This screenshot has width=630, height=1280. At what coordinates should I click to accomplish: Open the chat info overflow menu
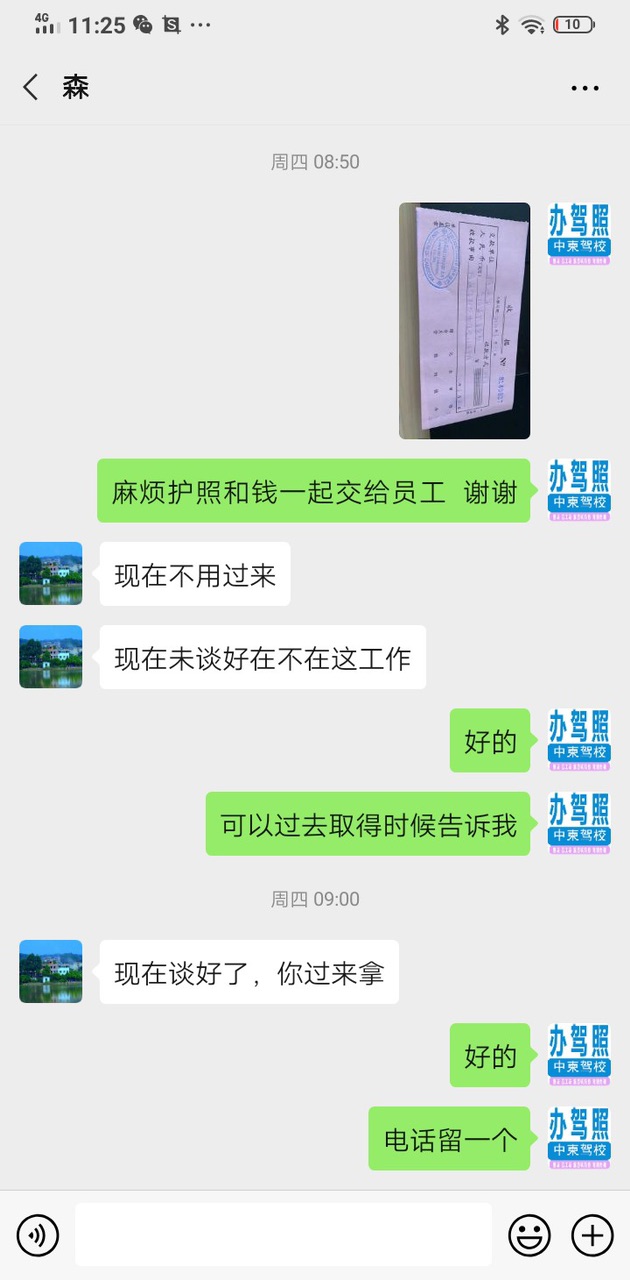(x=584, y=88)
